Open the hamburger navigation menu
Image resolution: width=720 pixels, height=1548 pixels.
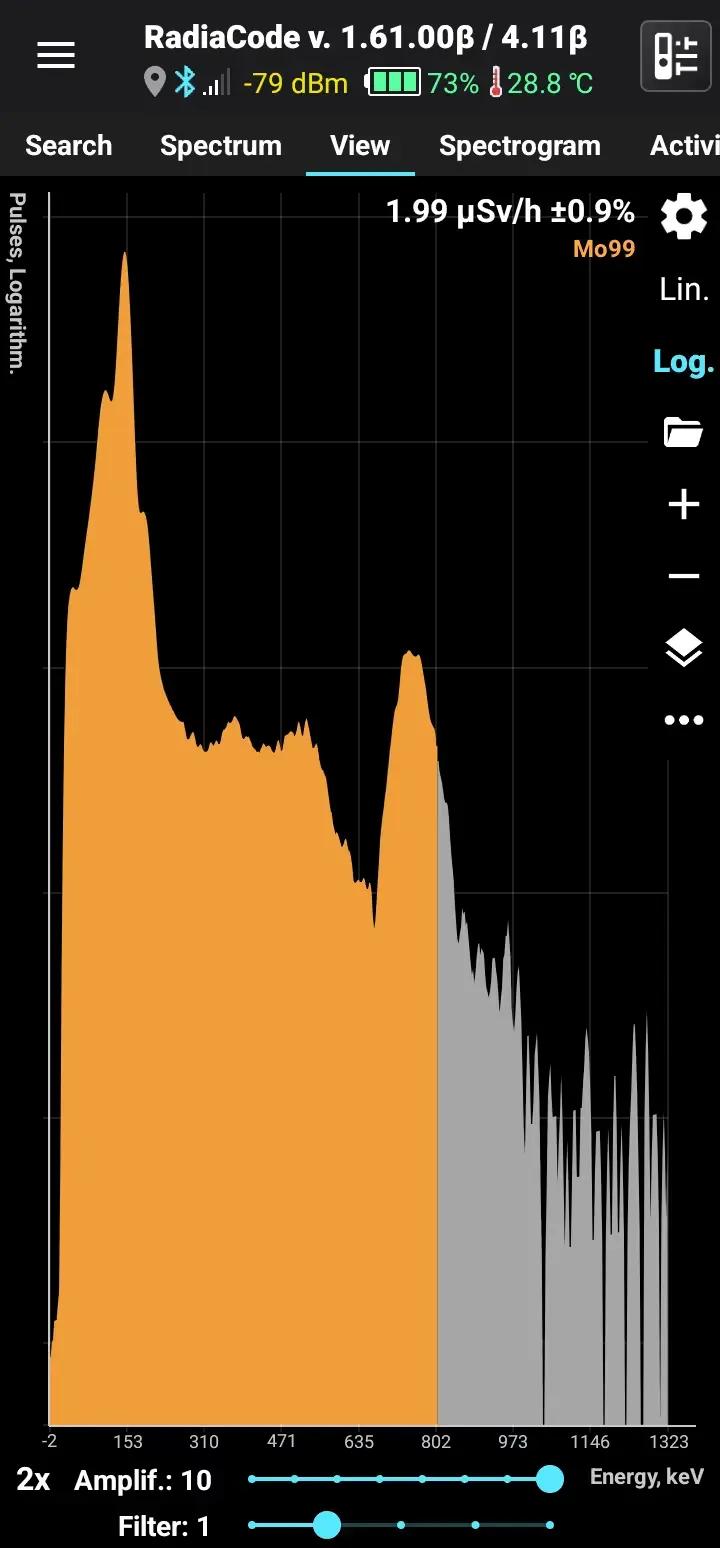pos(56,56)
